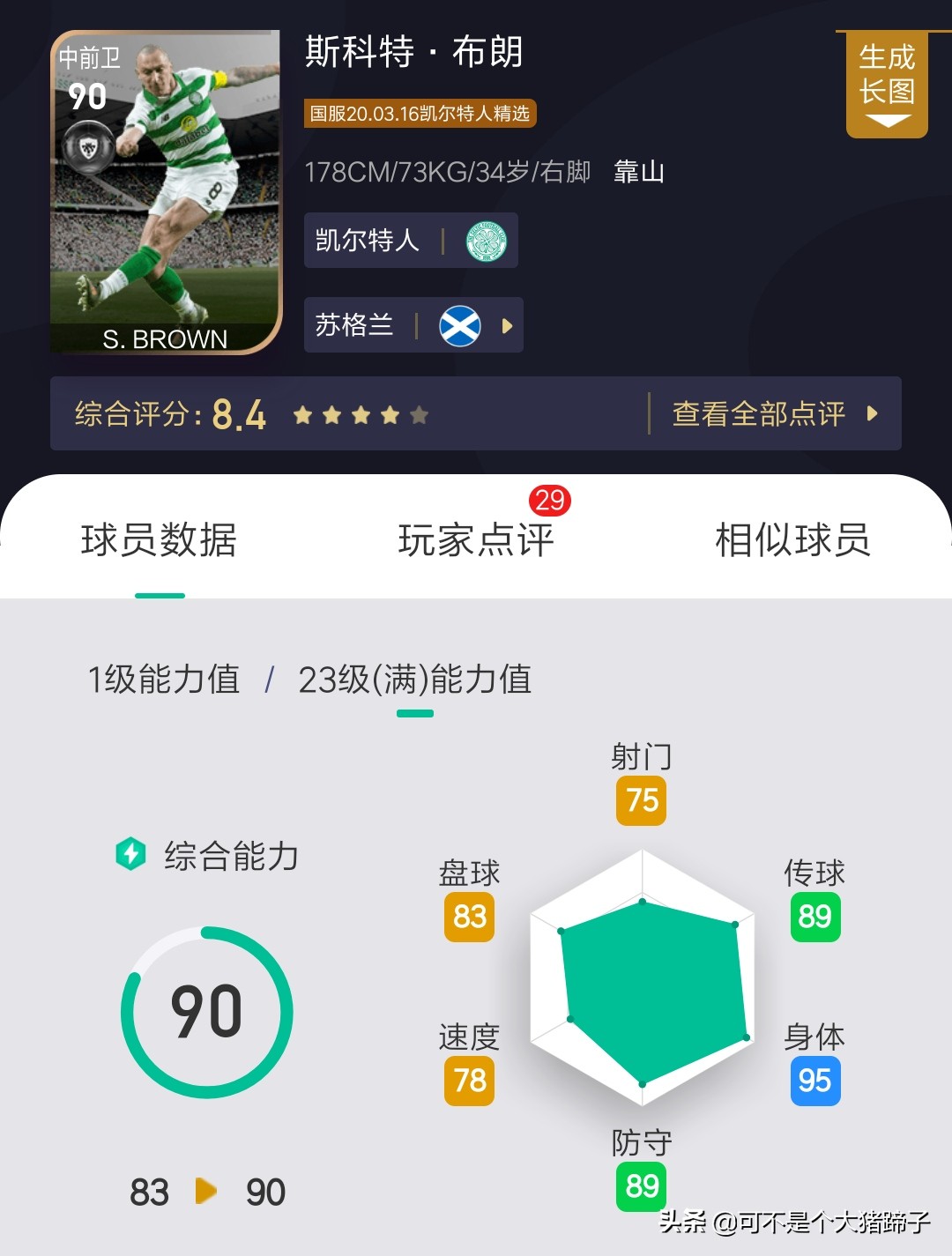Open the 国服20.03.16凯尔特人精选 label
Image resolution: width=952 pixels, height=1256 pixels.
420,113
